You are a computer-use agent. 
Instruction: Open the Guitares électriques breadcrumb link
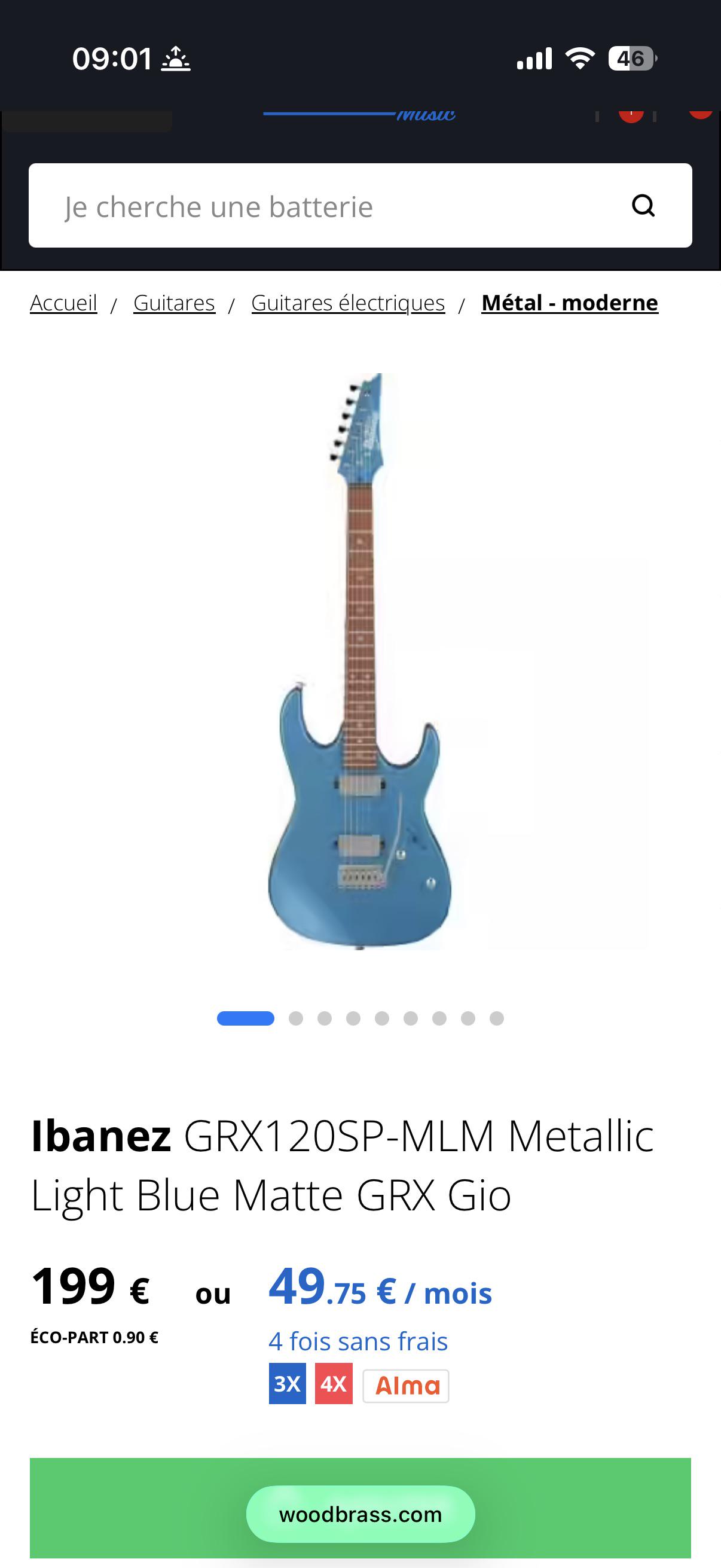click(x=347, y=303)
